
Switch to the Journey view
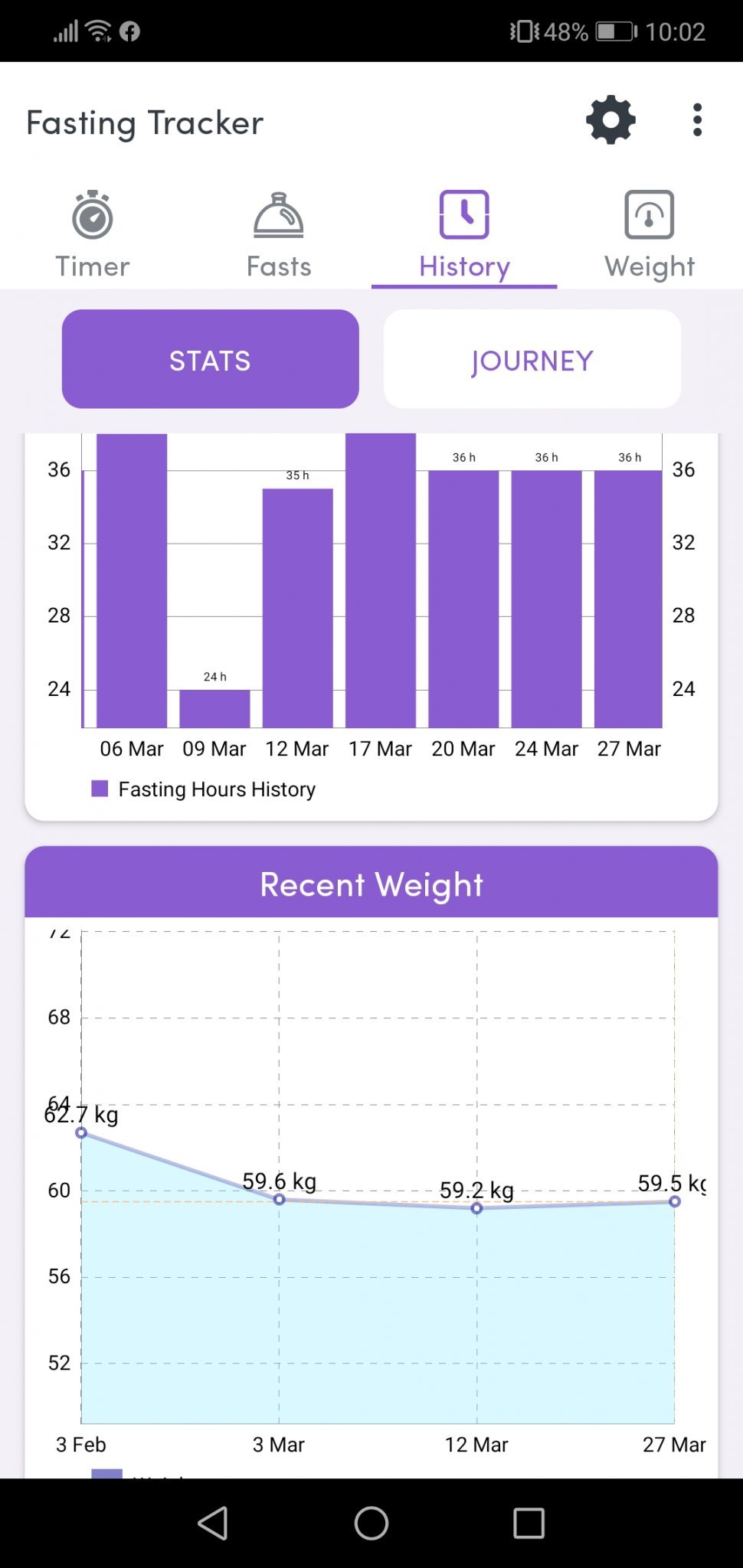tap(532, 359)
